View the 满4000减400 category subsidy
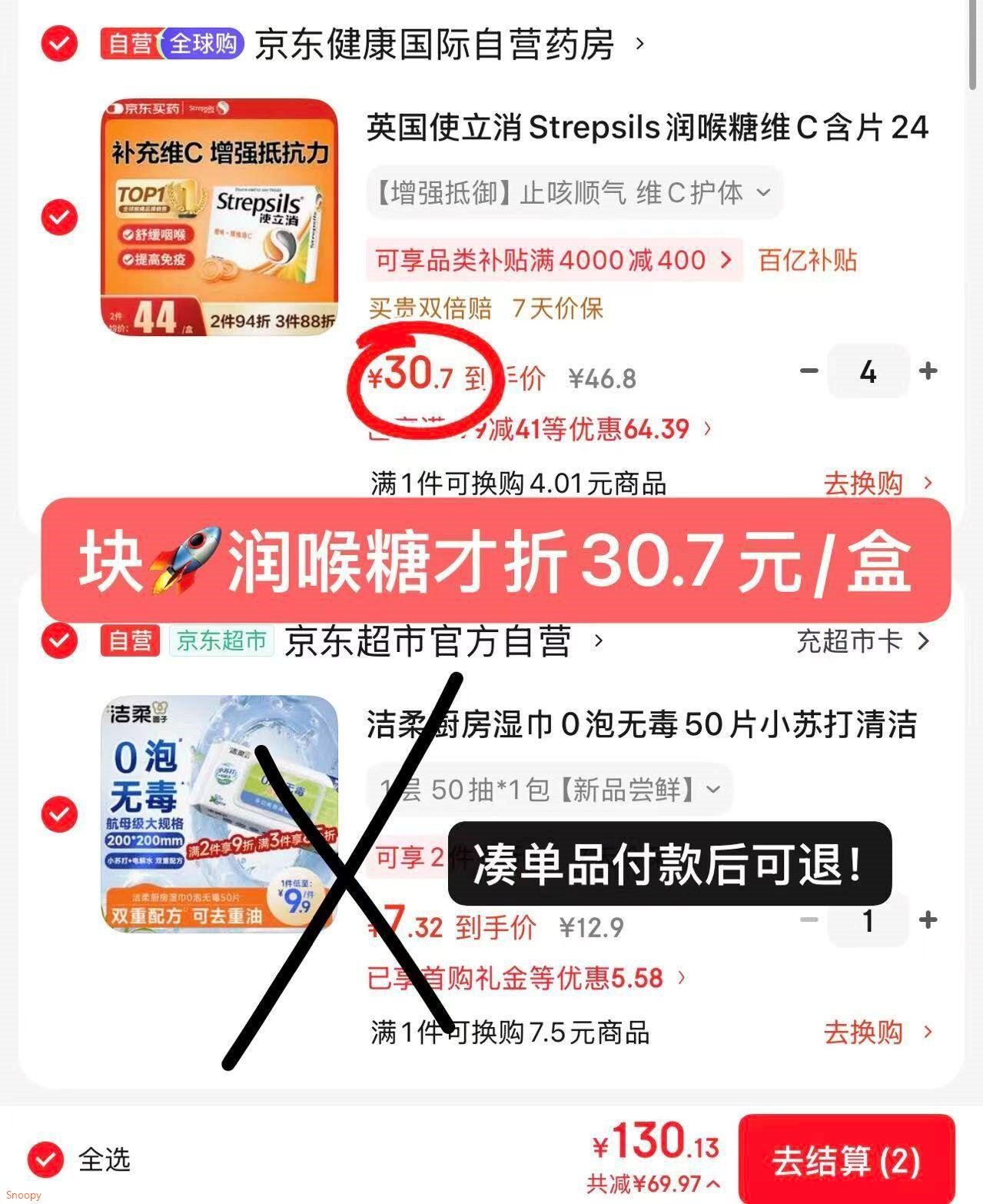This screenshot has height=1204, width=983. click(x=554, y=260)
